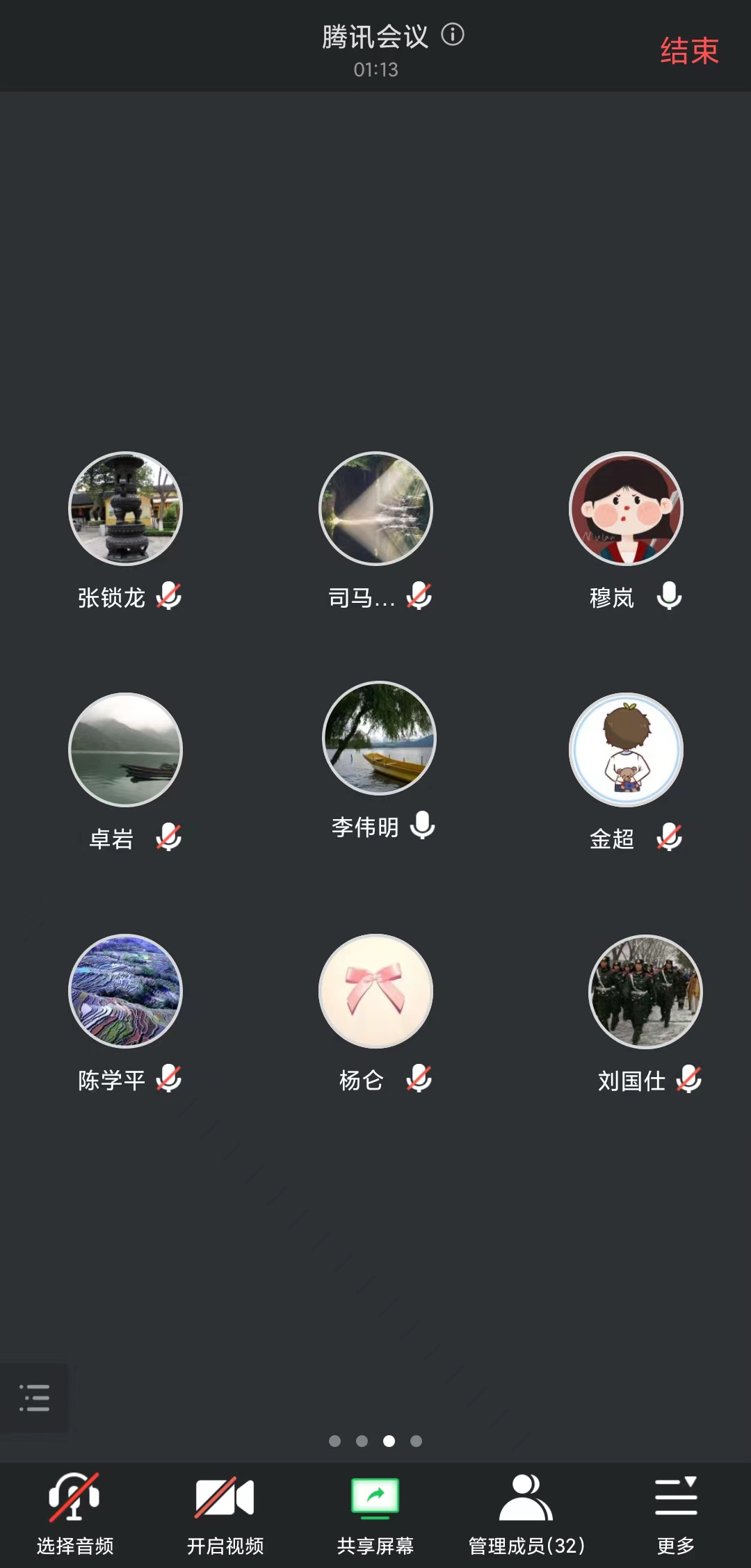Tap the 司马… participant avatar

coord(375,508)
